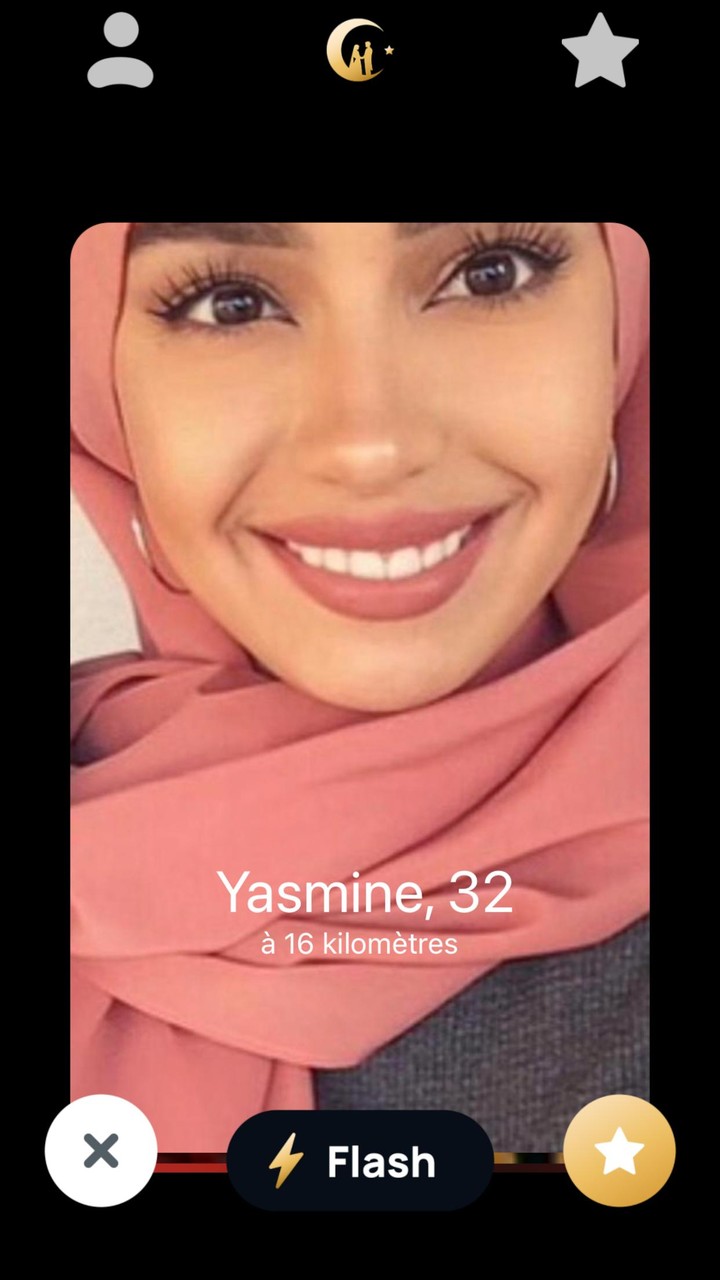Open the favorites star tab at the top
The image size is (720, 1280).
coord(600,50)
